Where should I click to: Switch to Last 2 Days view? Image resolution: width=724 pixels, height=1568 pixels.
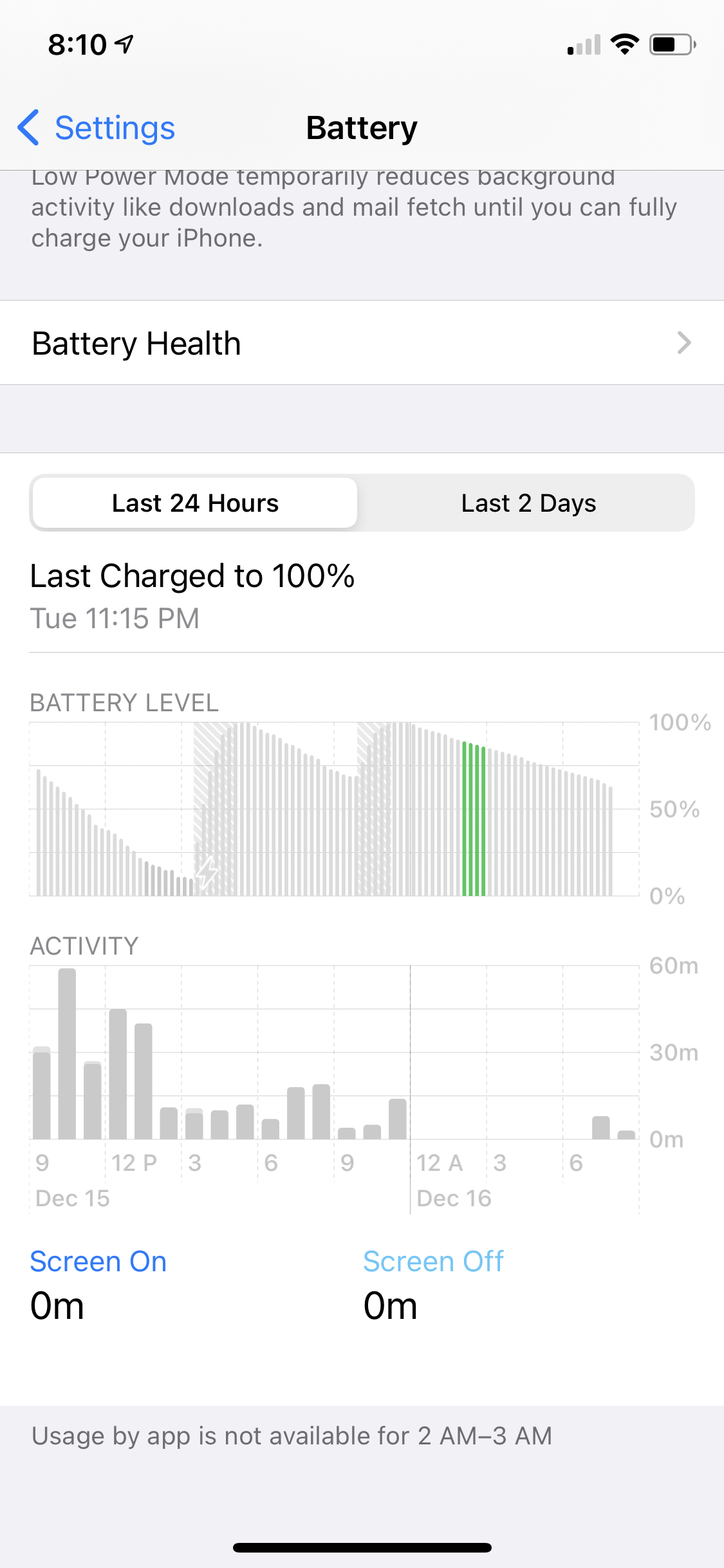pyautogui.click(x=528, y=503)
